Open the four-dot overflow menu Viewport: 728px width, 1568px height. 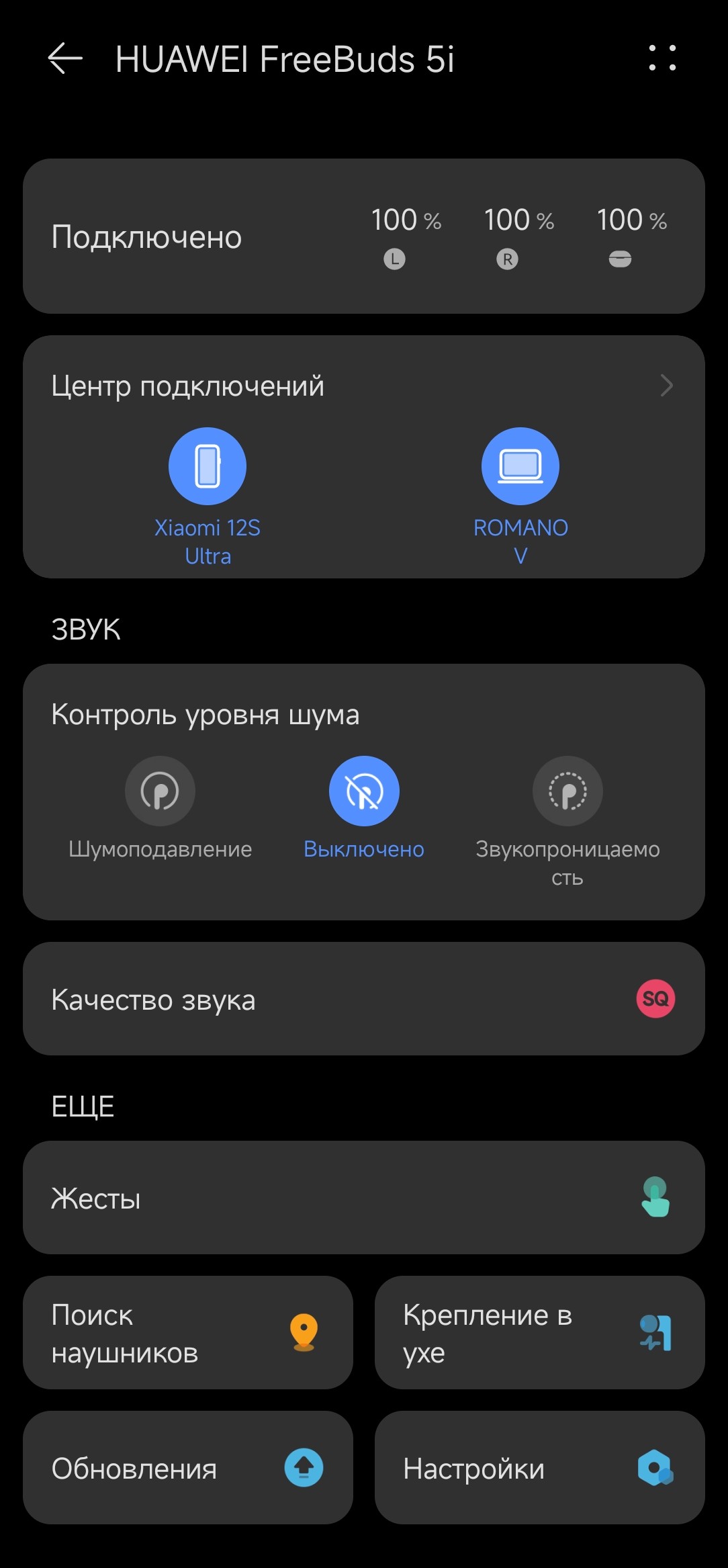tap(662, 58)
